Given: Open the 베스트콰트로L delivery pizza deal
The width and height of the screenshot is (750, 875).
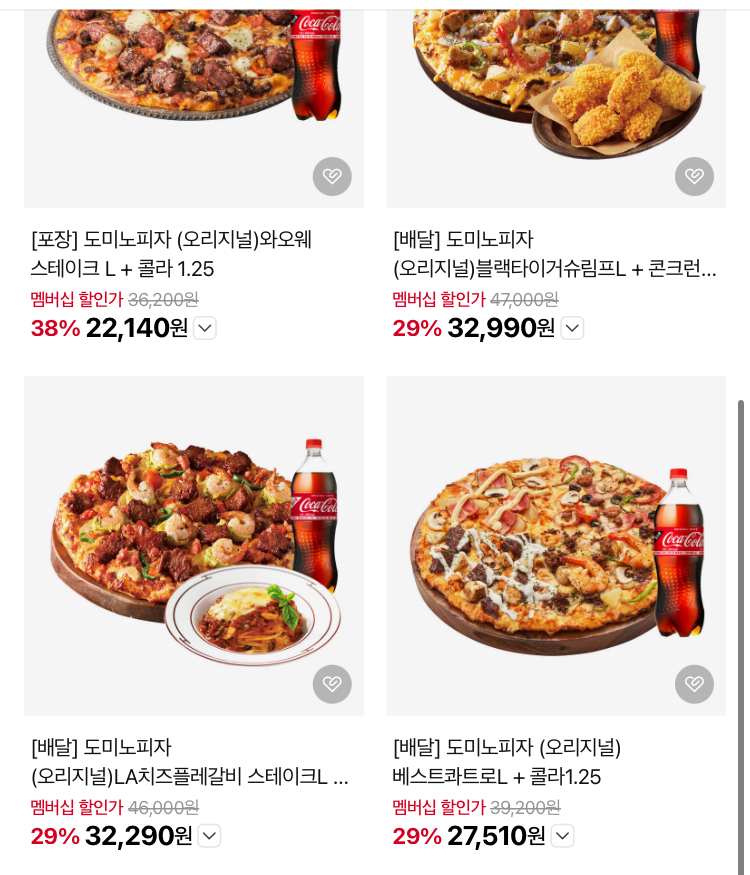Looking at the screenshot, I should pyautogui.click(x=507, y=762).
